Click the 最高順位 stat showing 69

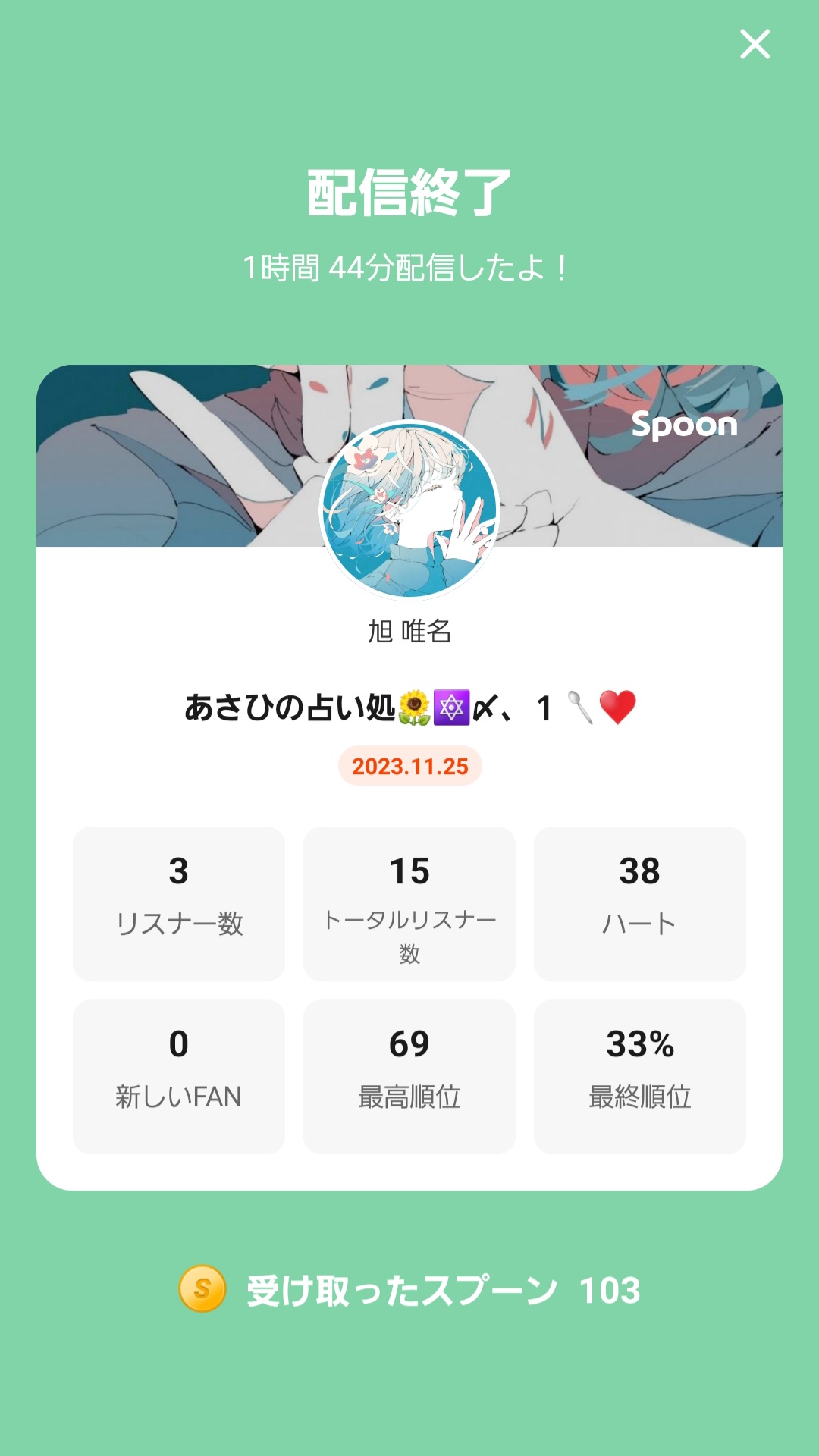409,1075
